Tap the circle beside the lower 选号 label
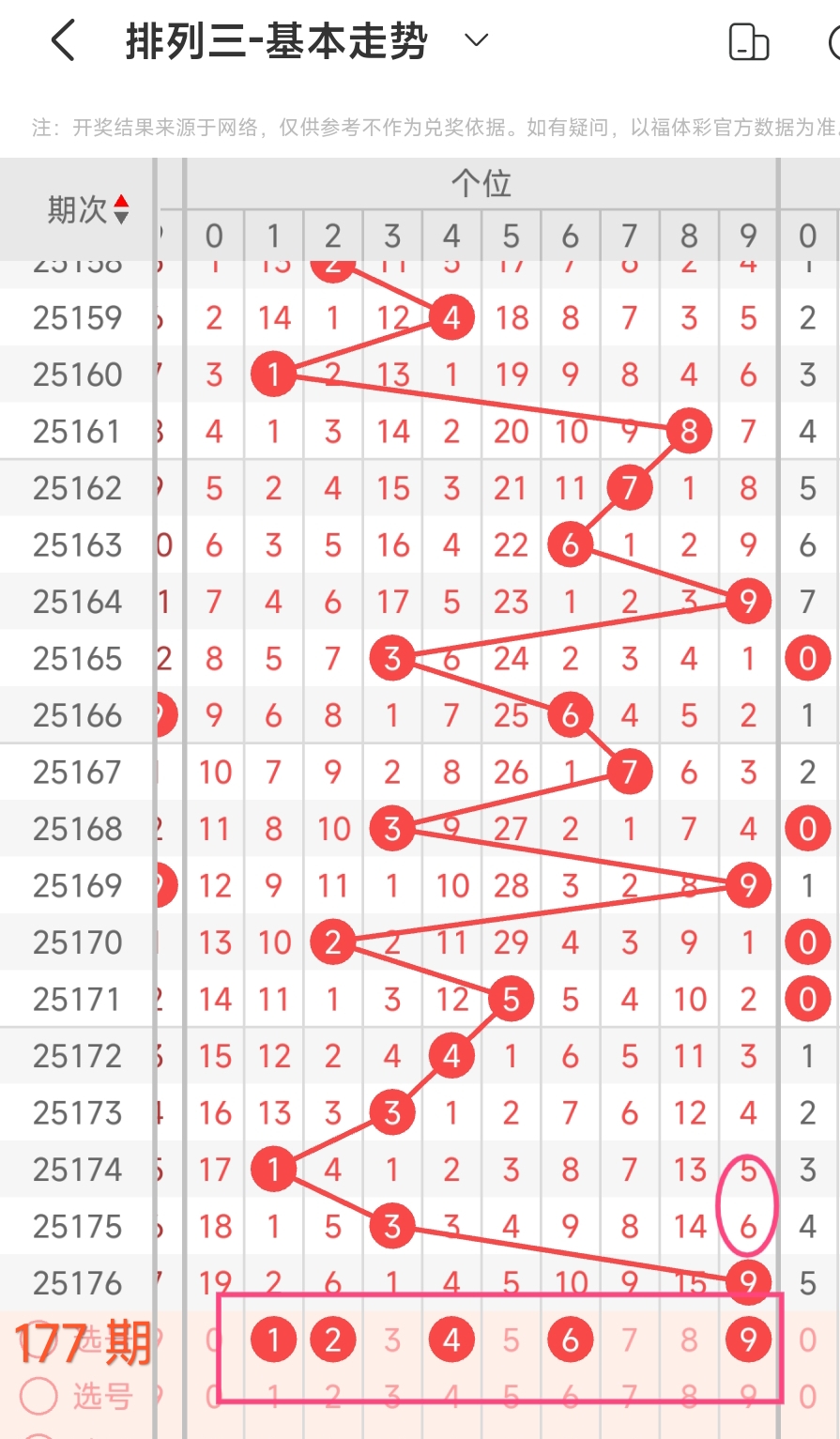This screenshot has height=1439, width=840. [x=39, y=1396]
